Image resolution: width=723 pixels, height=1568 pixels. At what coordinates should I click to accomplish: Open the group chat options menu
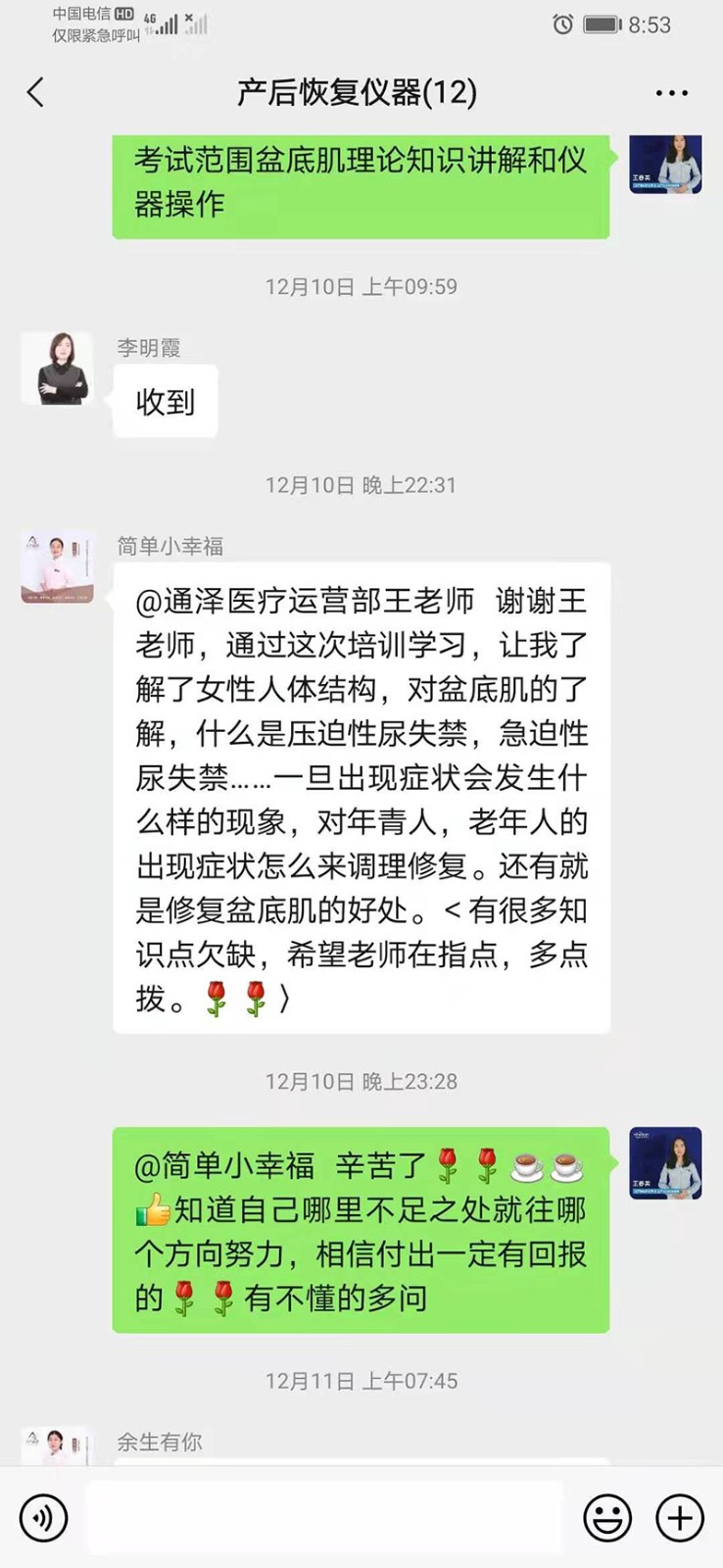(671, 93)
